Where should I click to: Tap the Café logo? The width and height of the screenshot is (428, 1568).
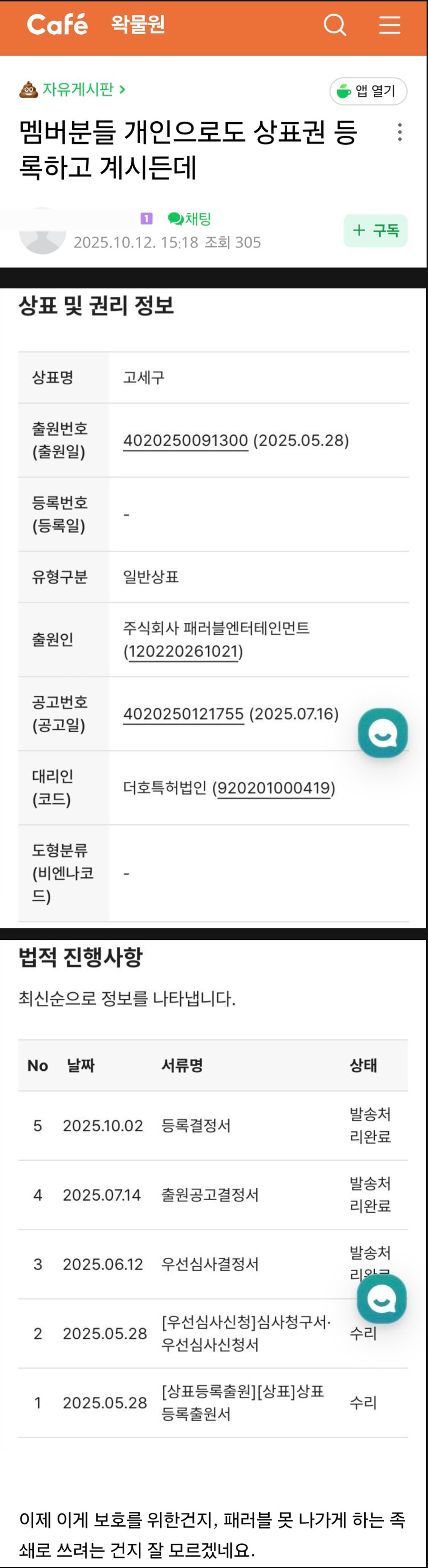click(57, 25)
